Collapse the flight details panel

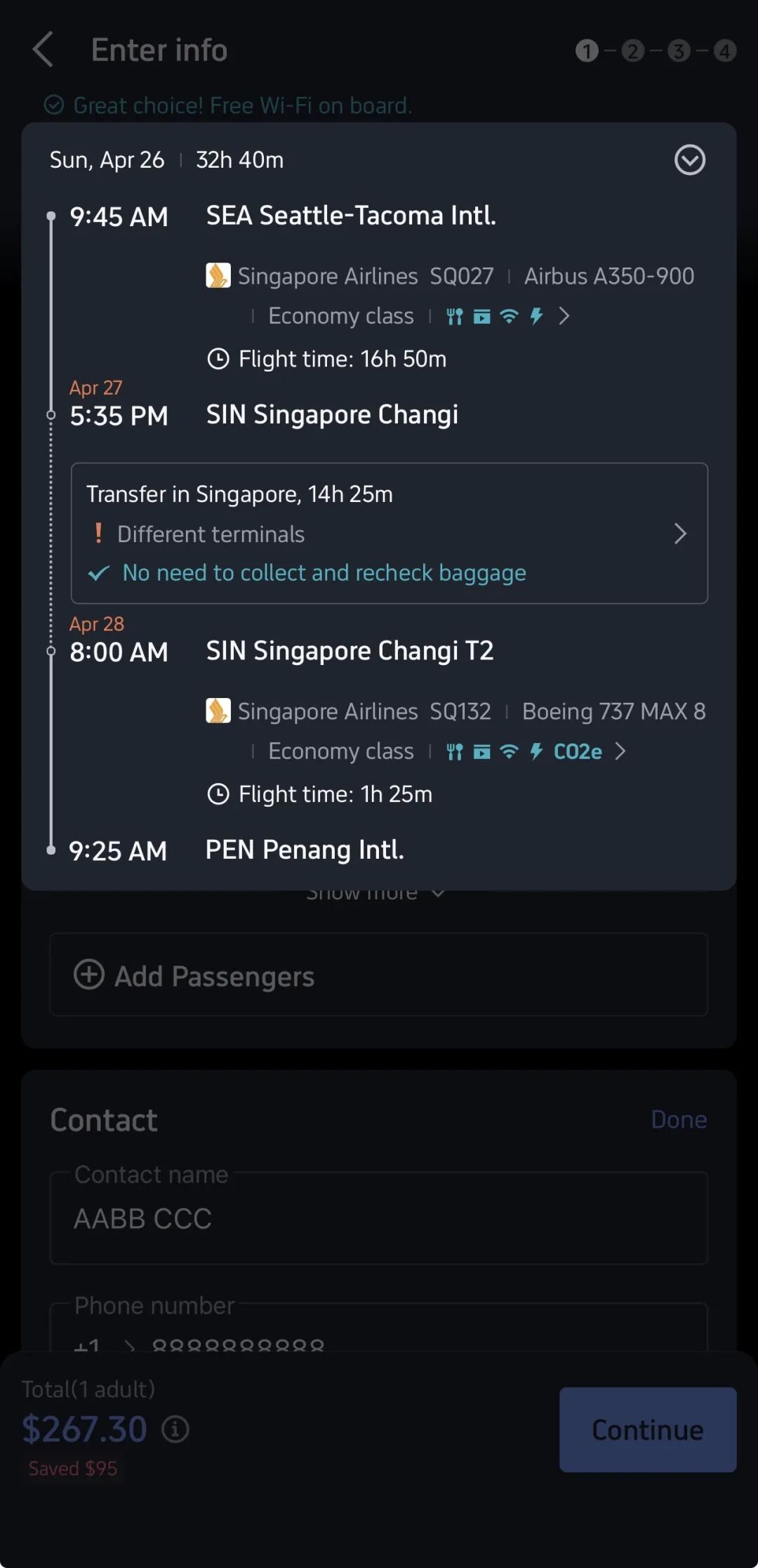pos(689,160)
